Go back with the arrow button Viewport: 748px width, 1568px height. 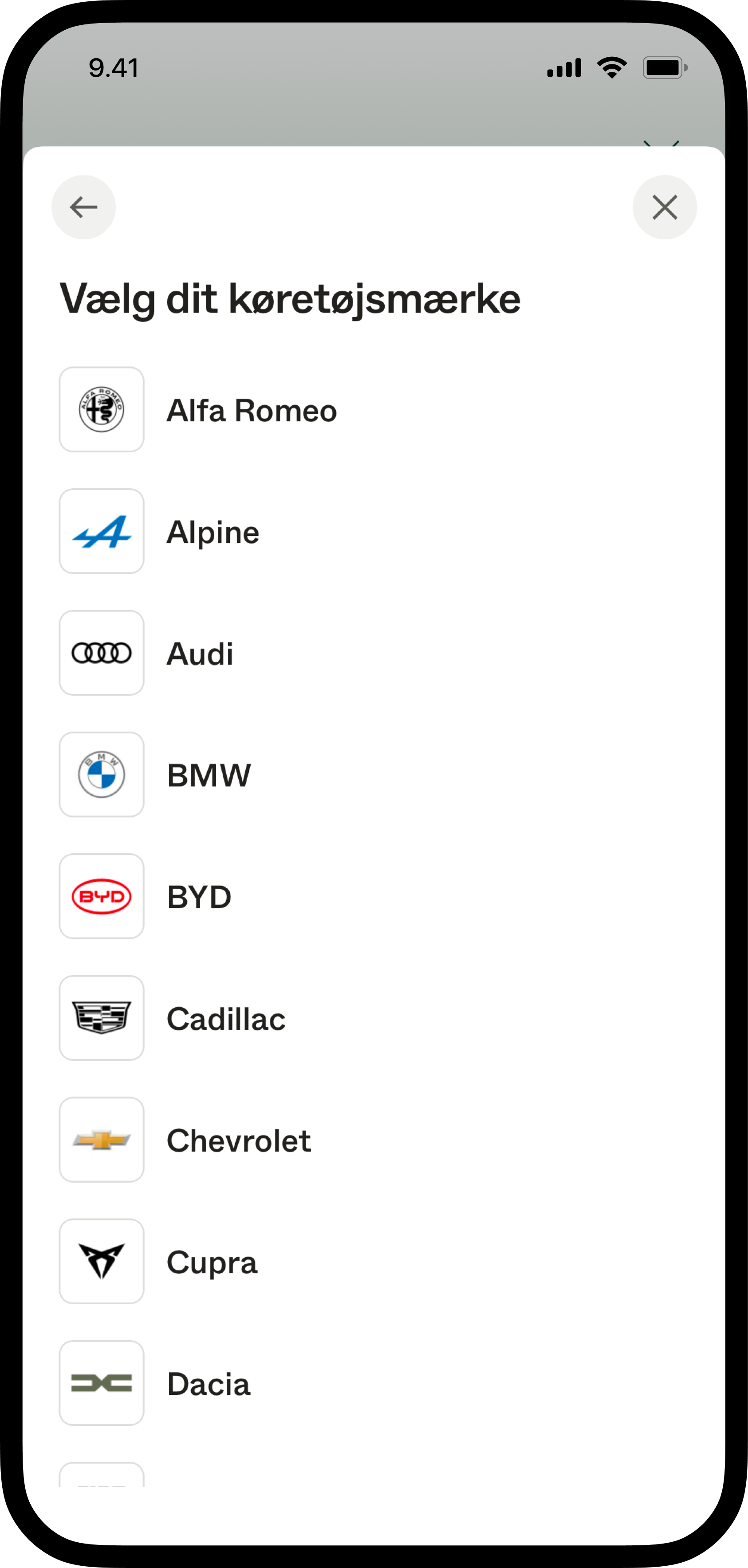pyautogui.click(x=83, y=208)
